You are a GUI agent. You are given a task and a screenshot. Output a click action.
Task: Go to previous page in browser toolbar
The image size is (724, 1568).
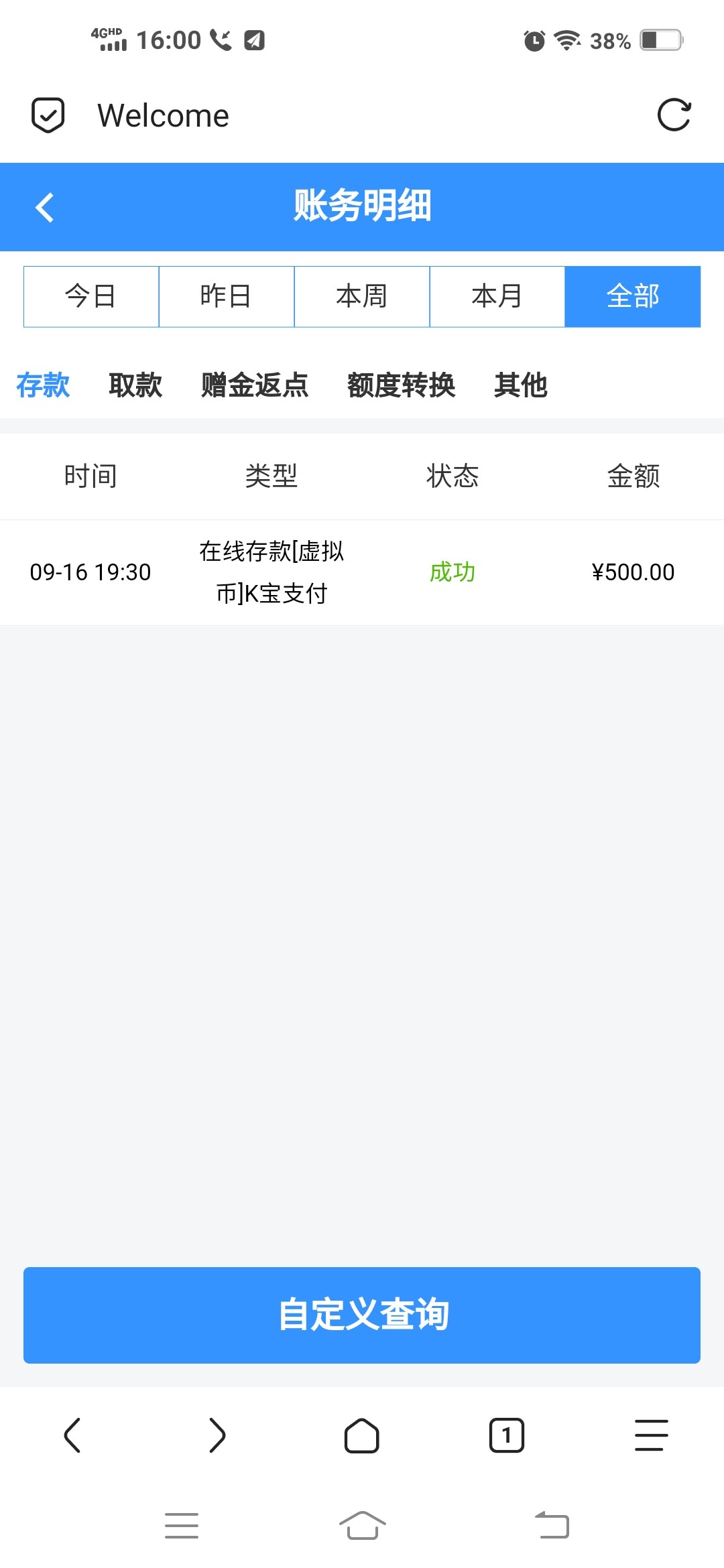[72, 1435]
